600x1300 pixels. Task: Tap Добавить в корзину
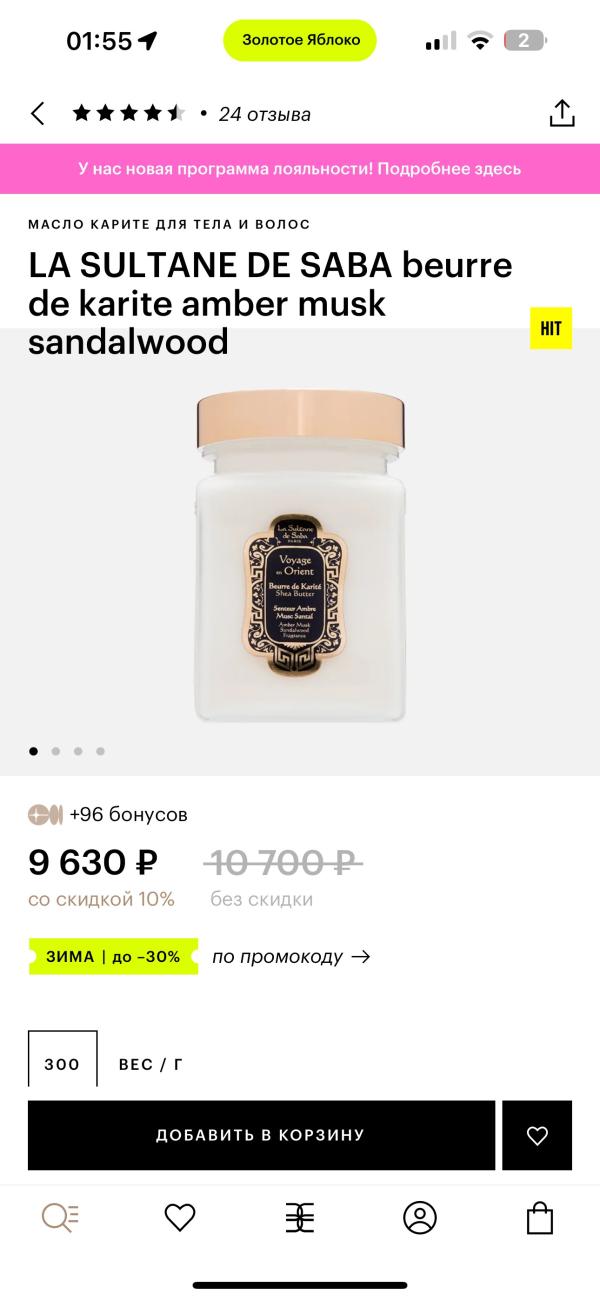[x=261, y=1135]
